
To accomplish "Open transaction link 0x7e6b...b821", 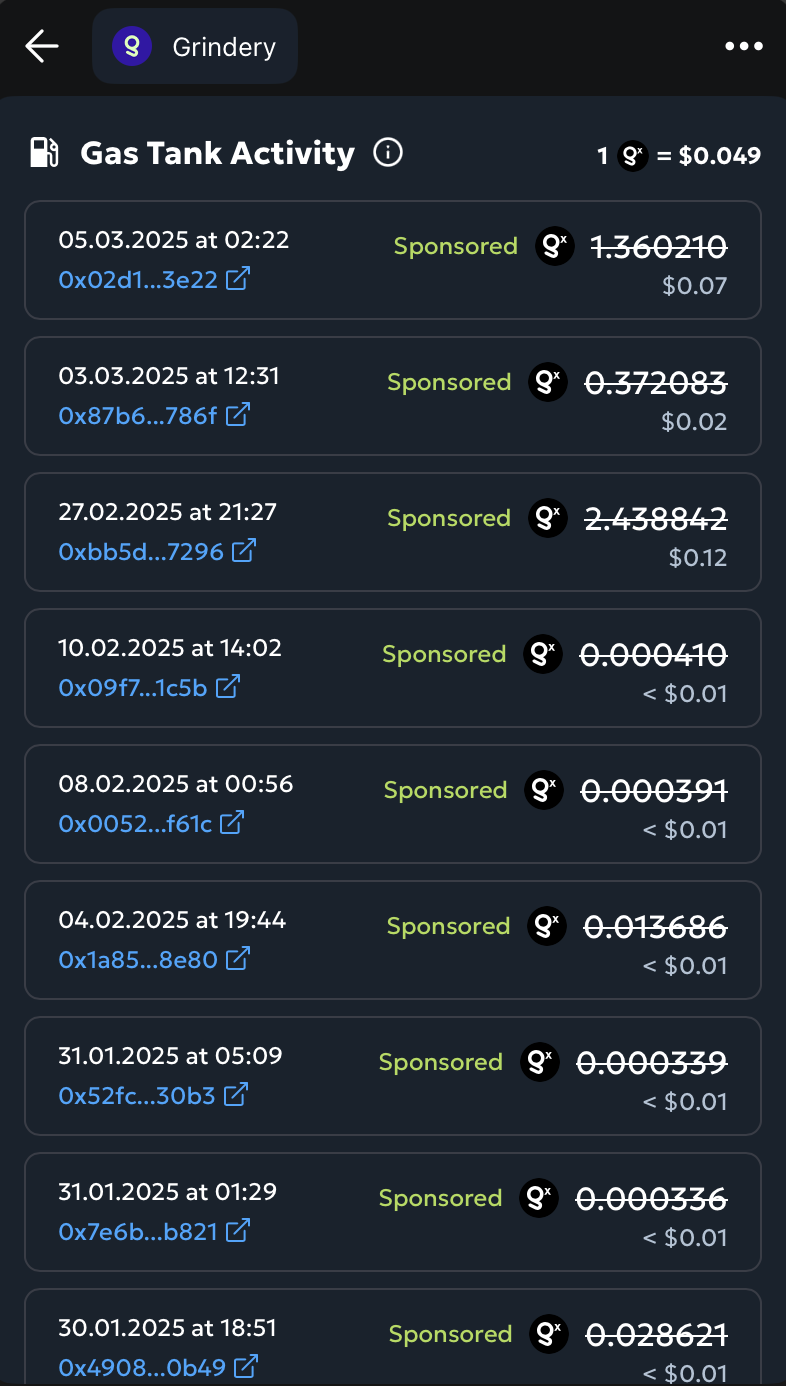I will tap(154, 1231).
